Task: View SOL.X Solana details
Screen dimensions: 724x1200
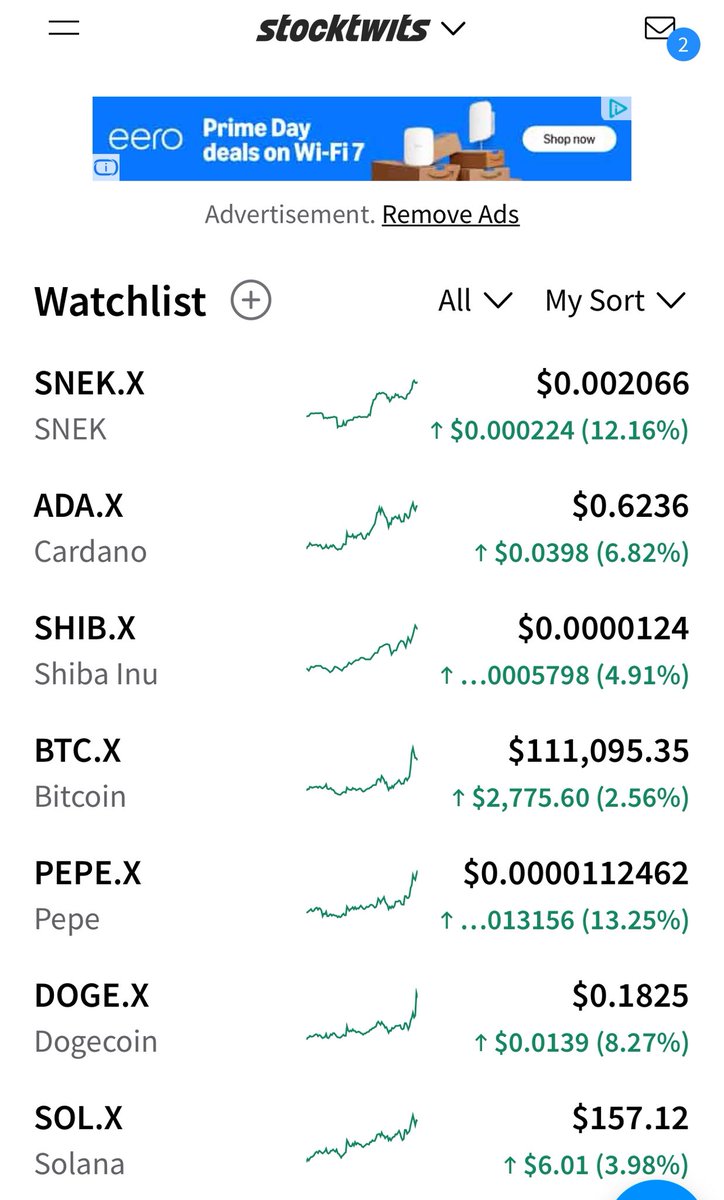Action: click(x=361, y=1141)
